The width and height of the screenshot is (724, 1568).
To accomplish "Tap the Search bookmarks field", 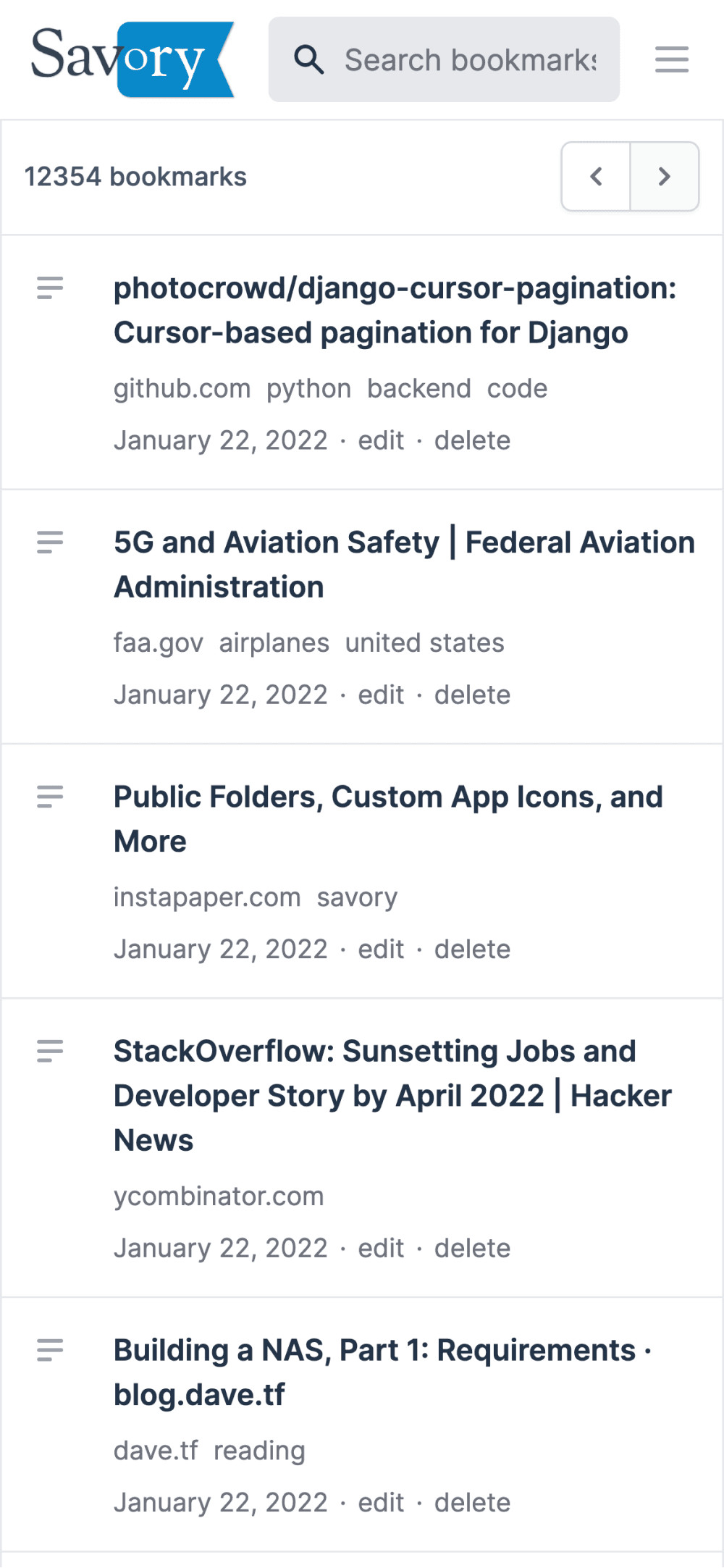I will pos(444,59).
